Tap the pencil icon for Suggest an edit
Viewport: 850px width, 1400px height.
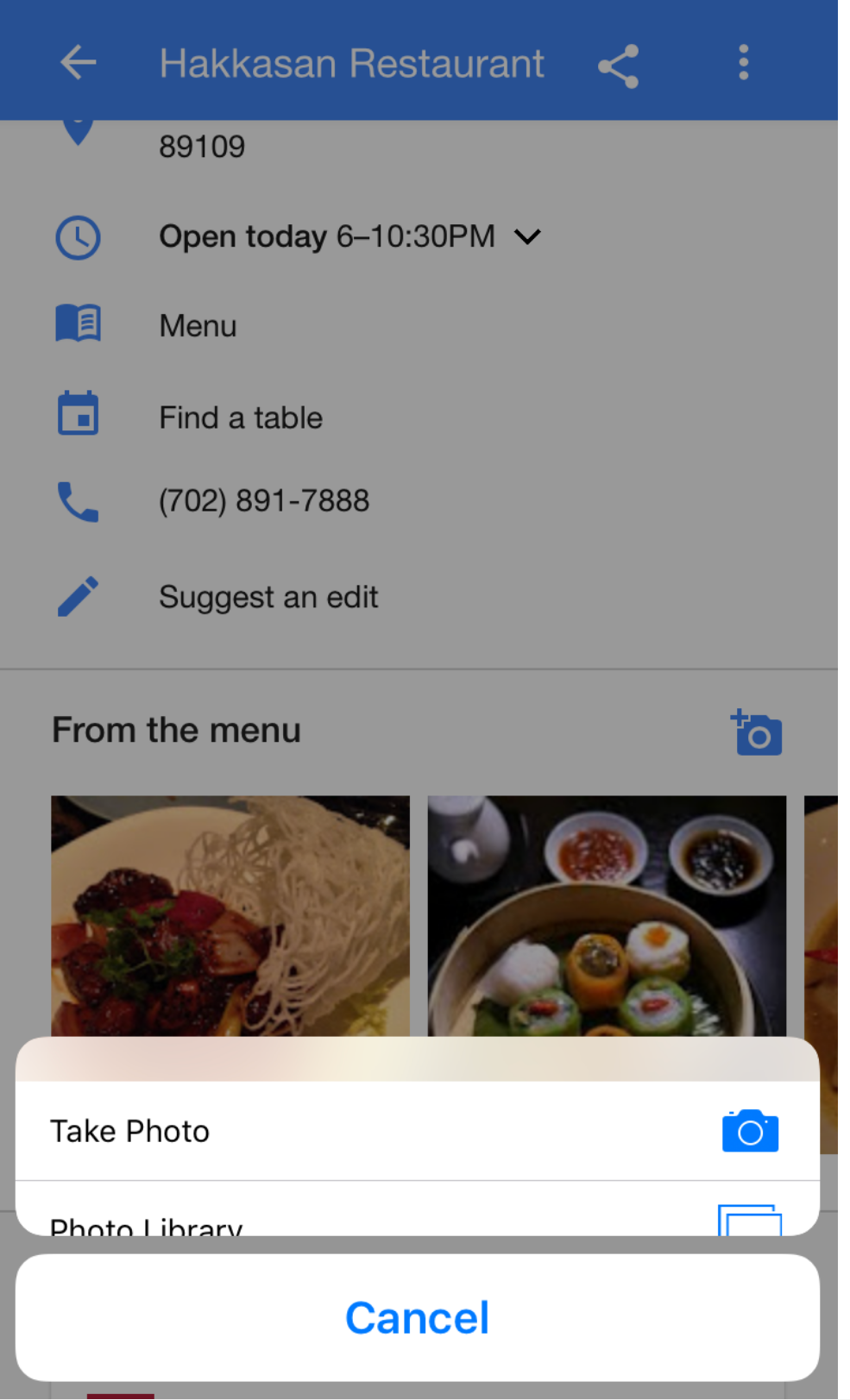[77, 595]
